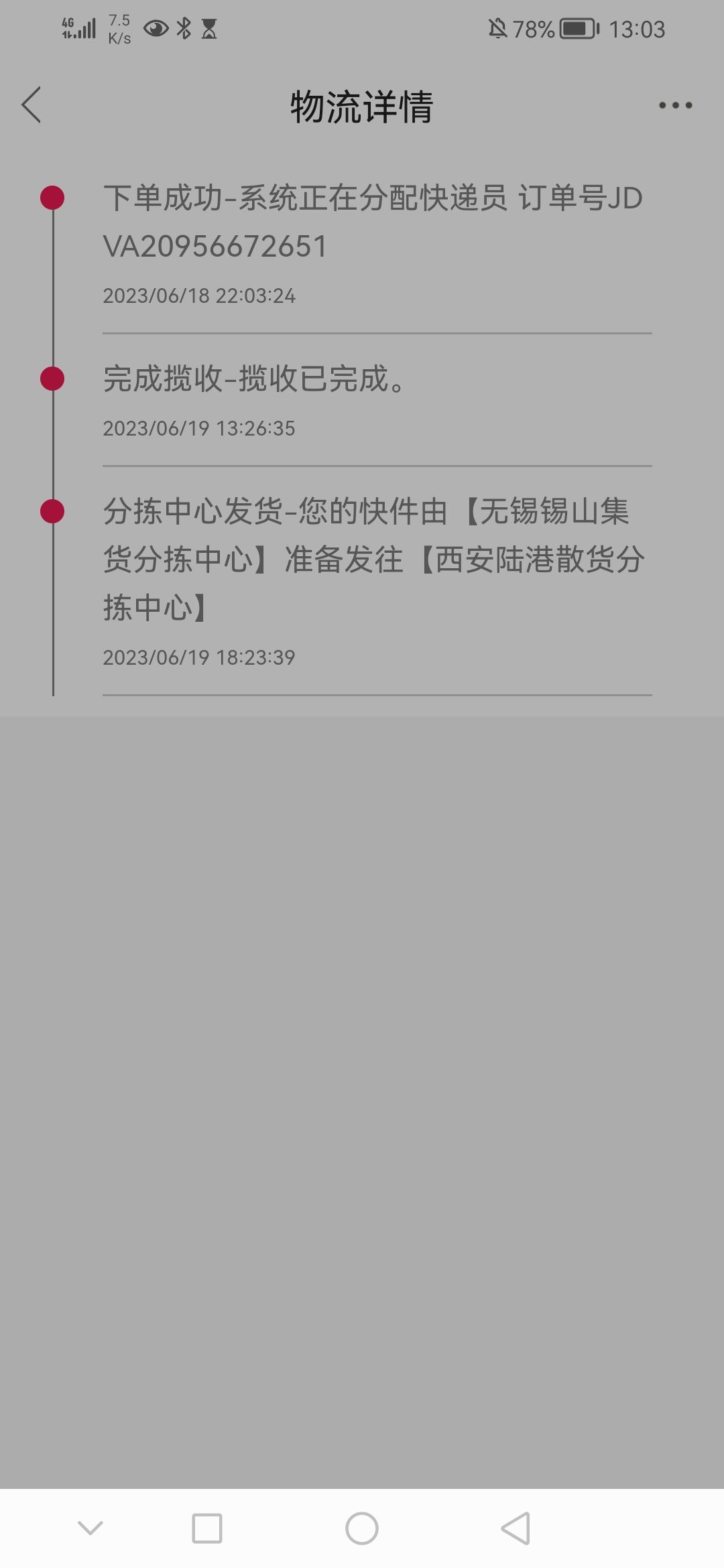Open the three-dot overflow menu

[x=675, y=105]
